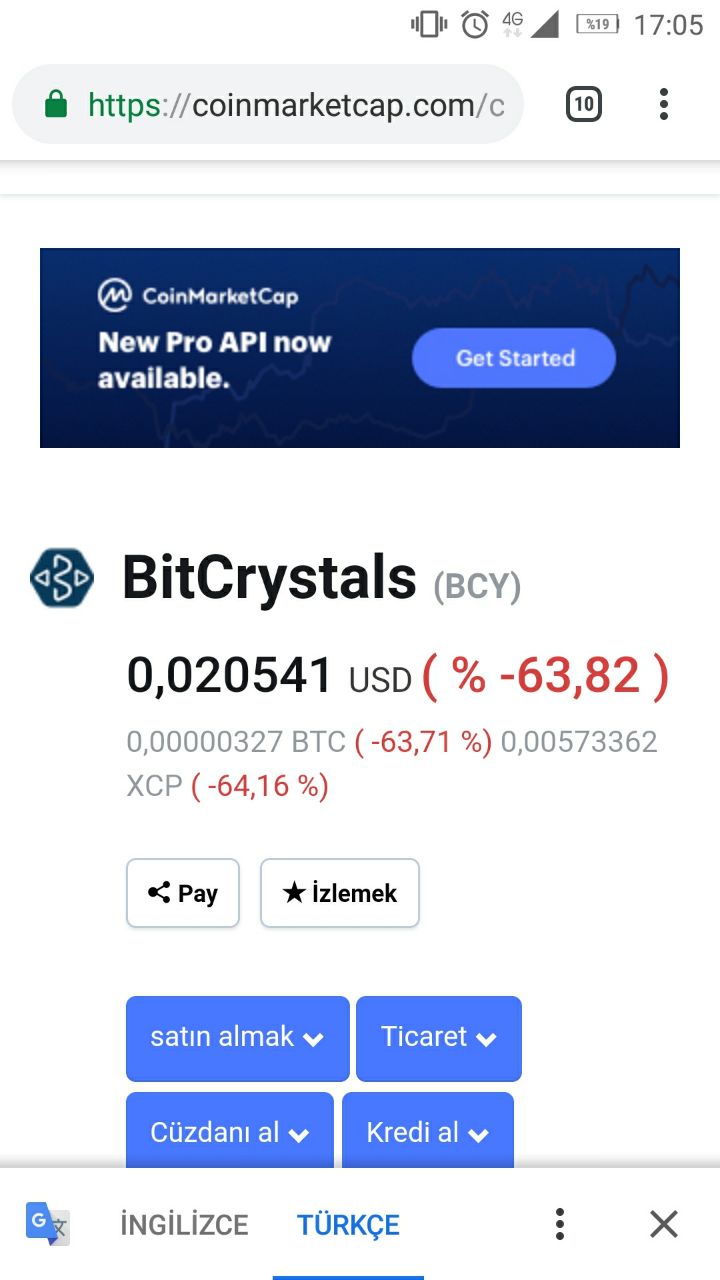
Task: Open the tab switcher showing 10 tabs
Action: click(584, 104)
